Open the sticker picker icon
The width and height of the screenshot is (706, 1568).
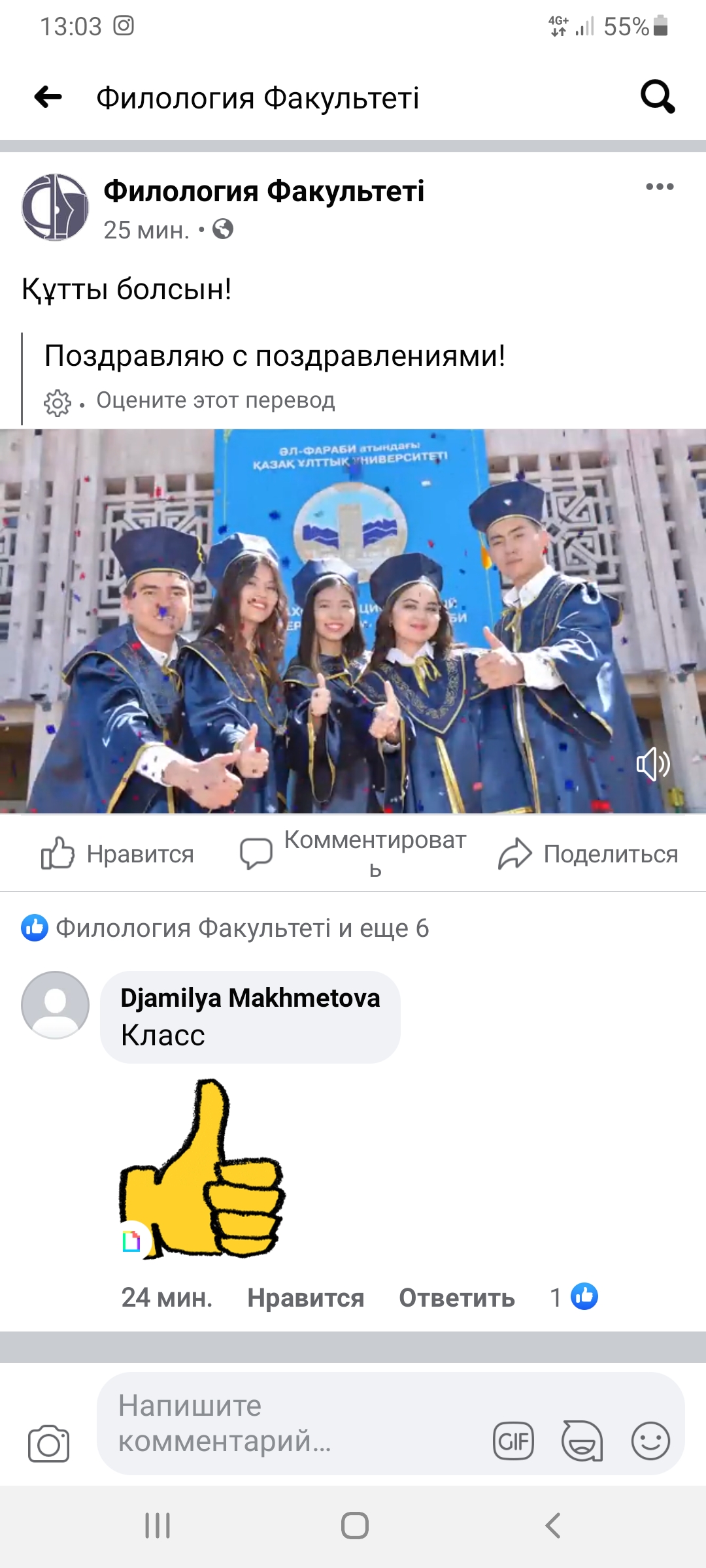pos(582,1441)
